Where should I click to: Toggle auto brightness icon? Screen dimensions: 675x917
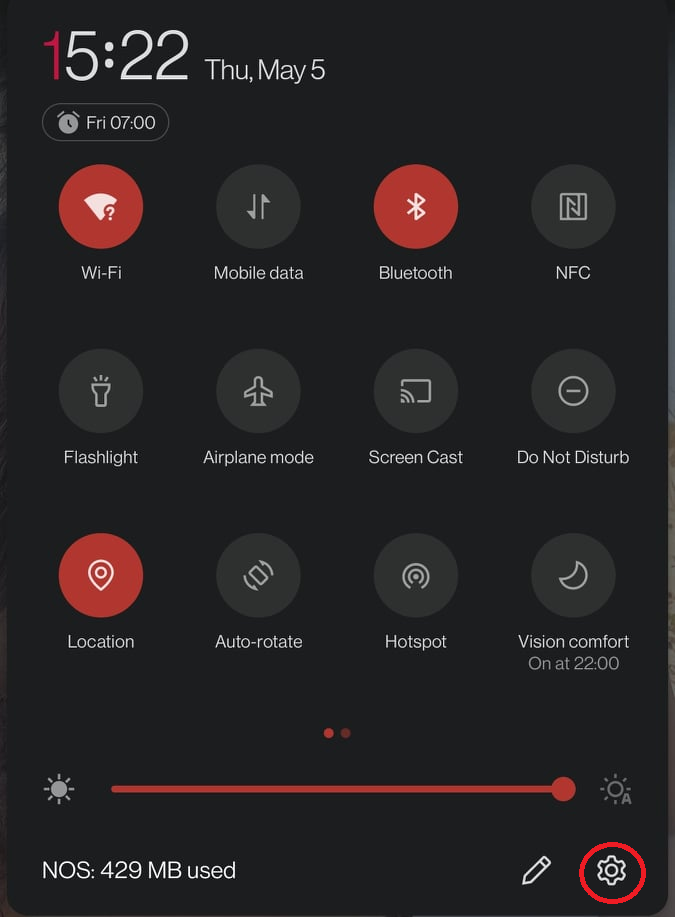click(616, 790)
